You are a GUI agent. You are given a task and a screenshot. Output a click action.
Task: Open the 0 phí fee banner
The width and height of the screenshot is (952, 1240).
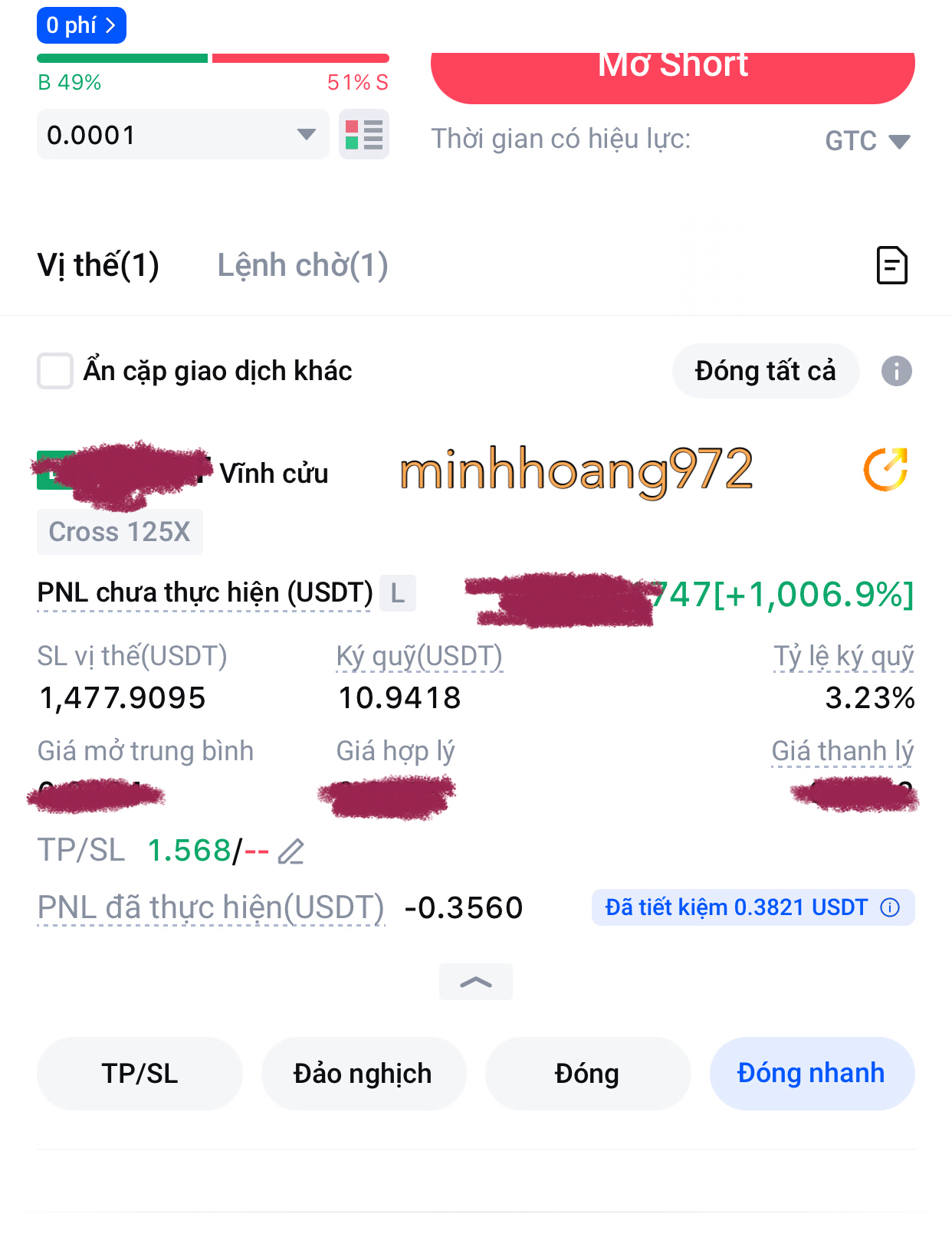click(x=81, y=25)
